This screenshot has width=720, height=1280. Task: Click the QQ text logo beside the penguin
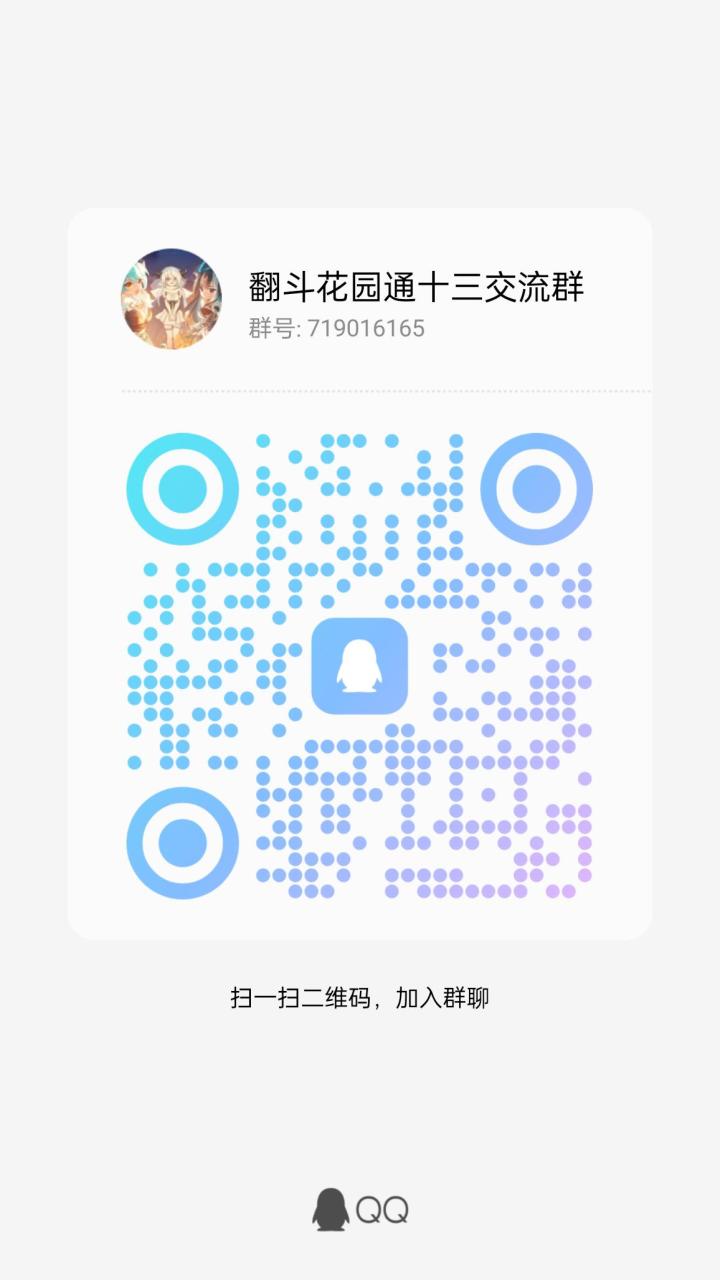point(383,1207)
